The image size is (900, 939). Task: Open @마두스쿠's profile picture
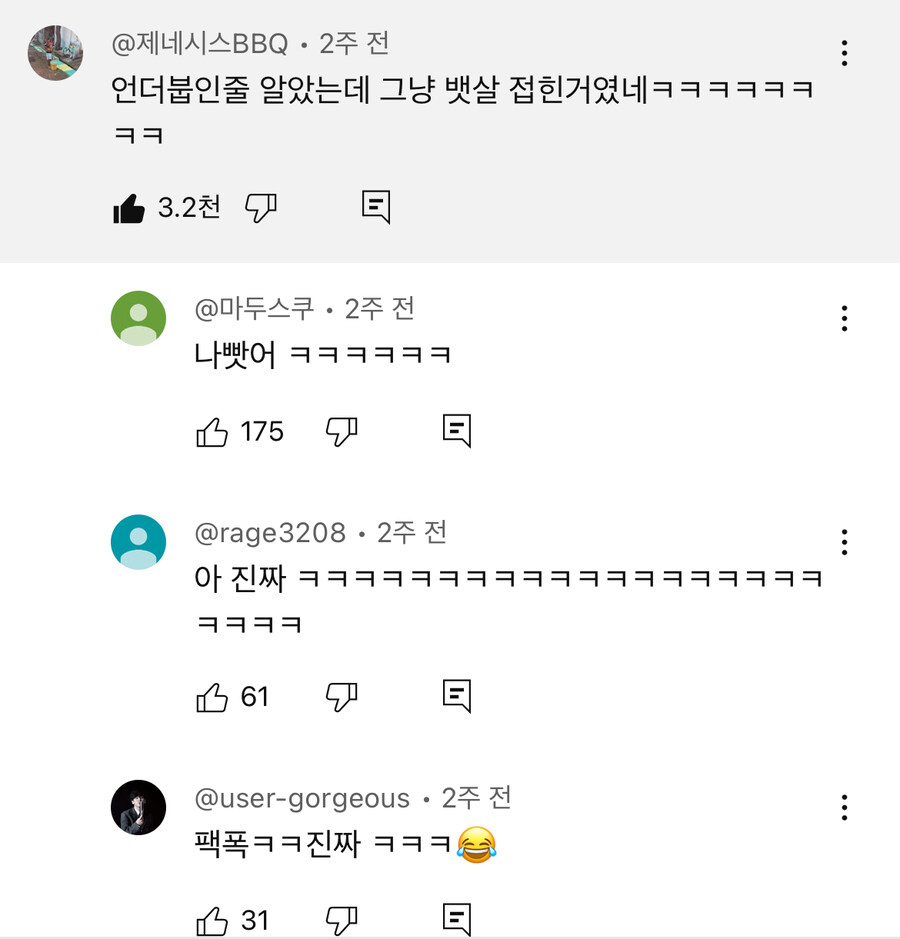coord(138,318)
